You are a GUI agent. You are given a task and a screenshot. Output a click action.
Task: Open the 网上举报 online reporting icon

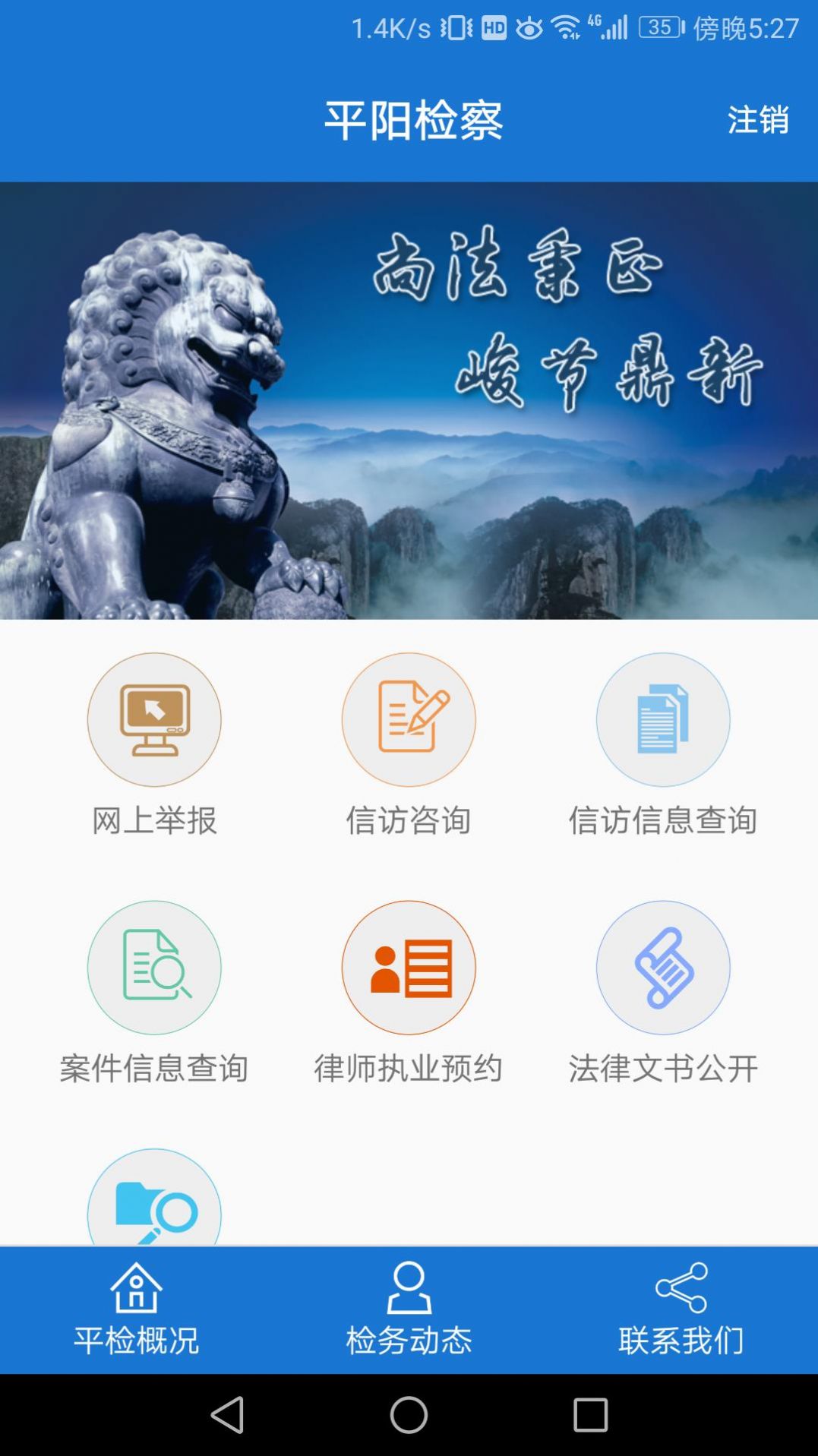(154, 719)
